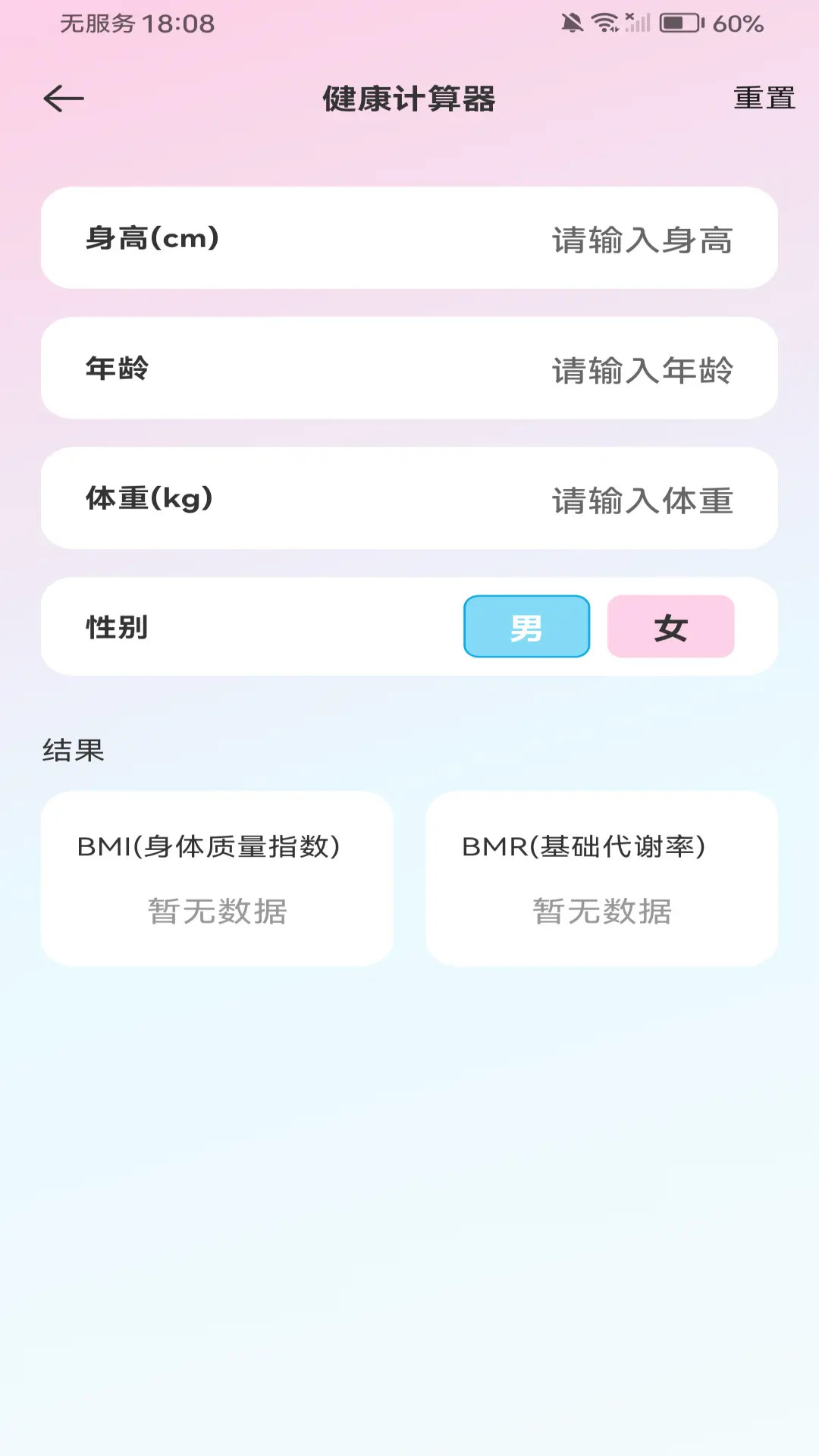Tap the age field 请输入年龄
819x1456 pixels.
(x=641, y=369)
